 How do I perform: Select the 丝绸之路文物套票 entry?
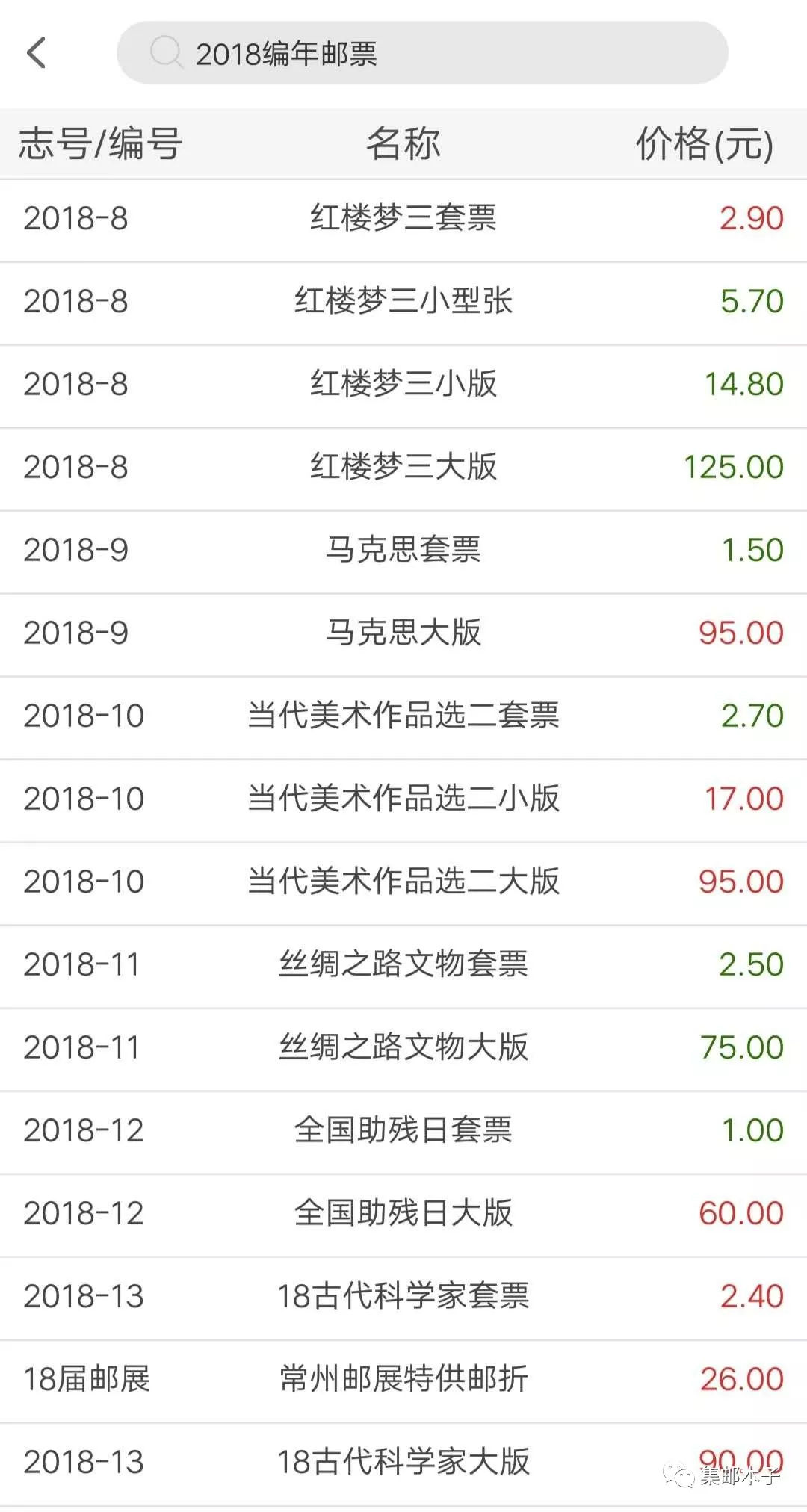(403, 966)
